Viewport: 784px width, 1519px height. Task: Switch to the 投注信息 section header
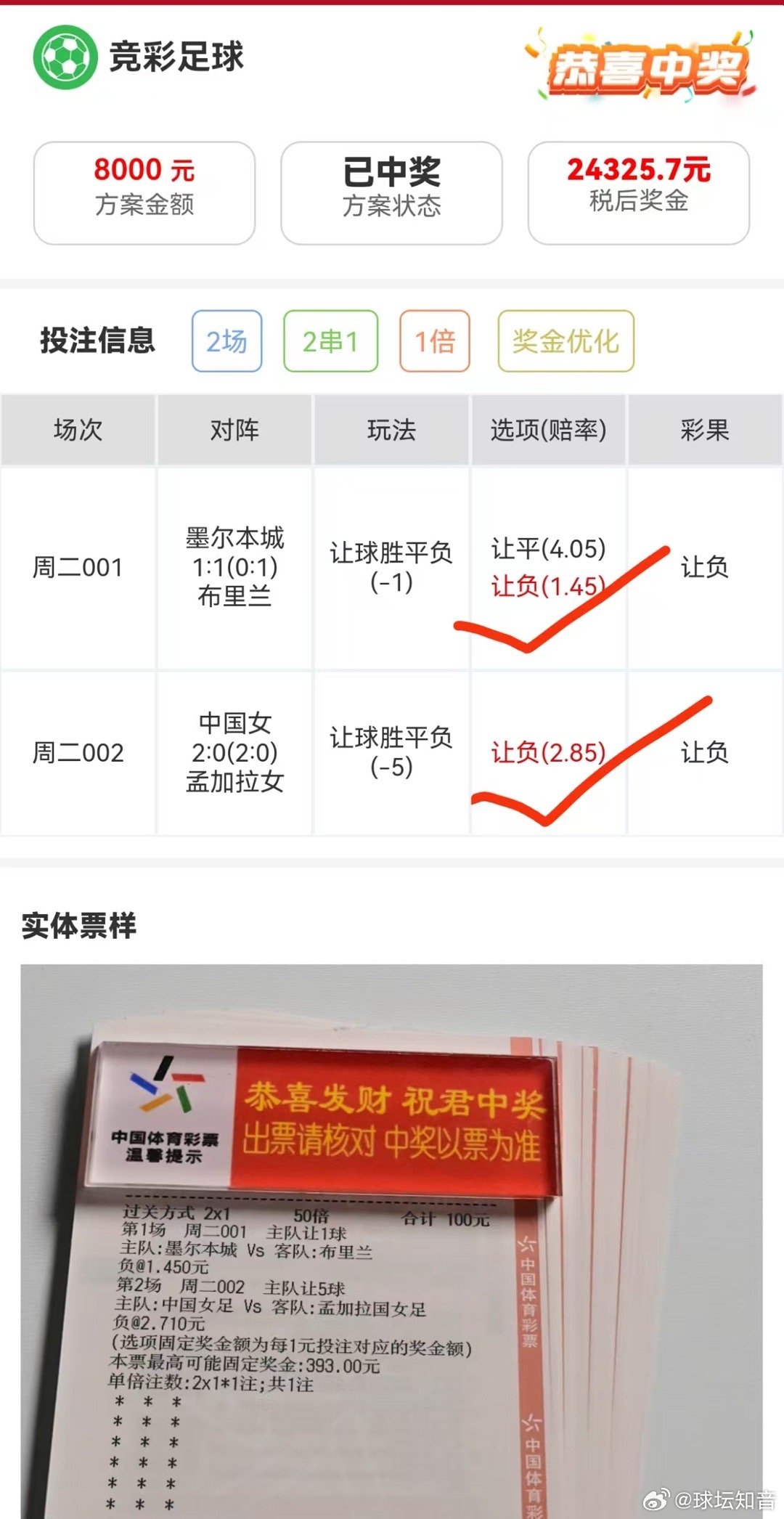point(97,339)
